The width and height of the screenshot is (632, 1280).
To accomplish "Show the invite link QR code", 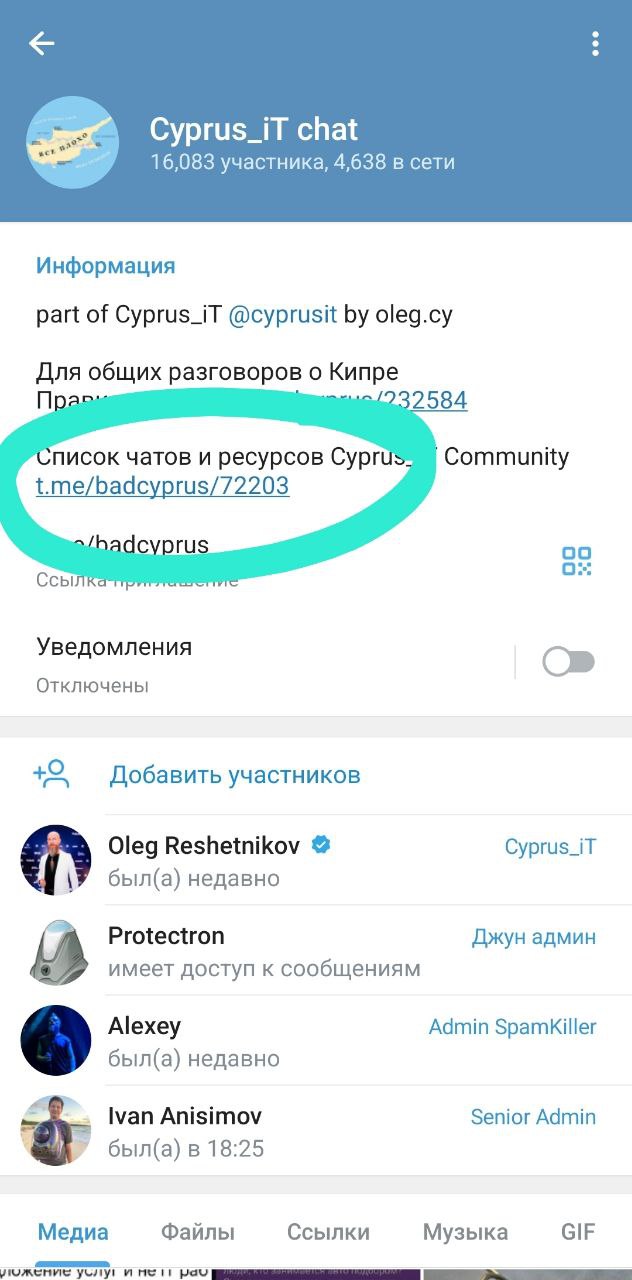I will point(577,561).
